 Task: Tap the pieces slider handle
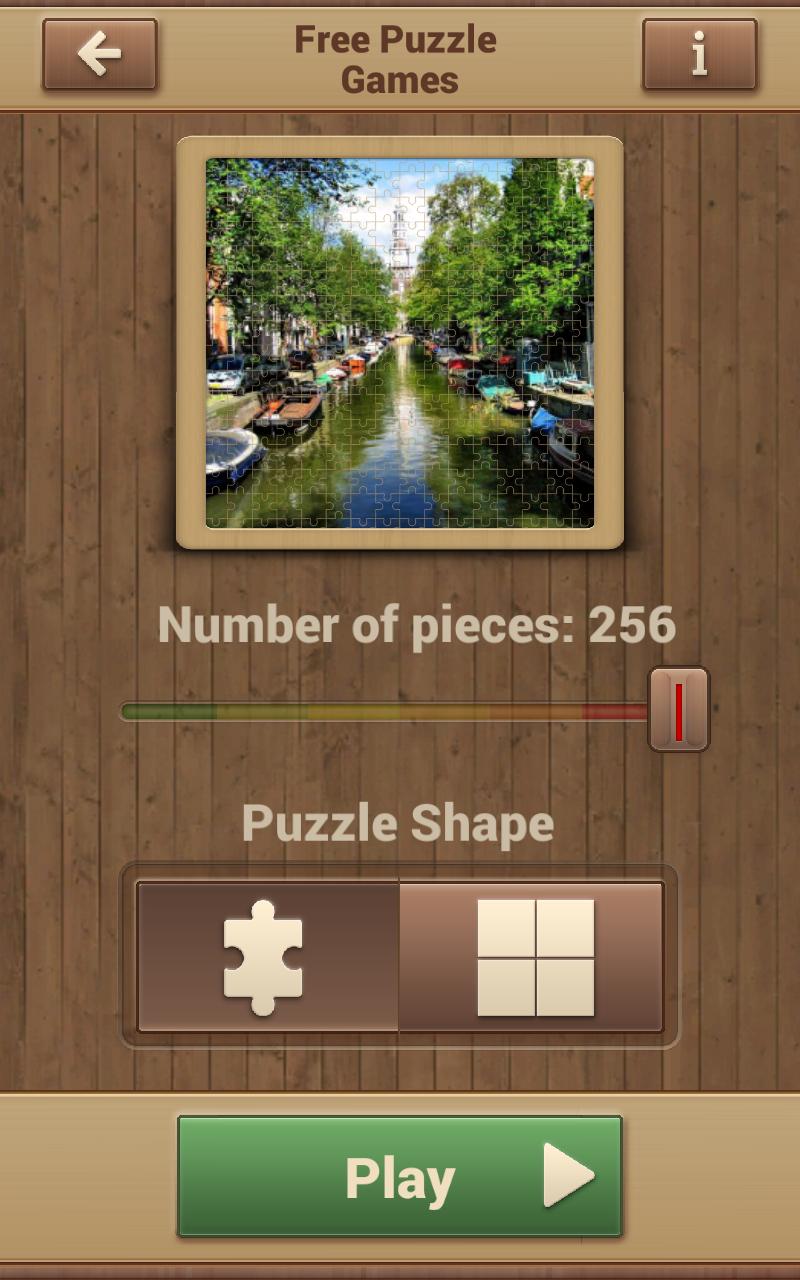click(679, 710)
